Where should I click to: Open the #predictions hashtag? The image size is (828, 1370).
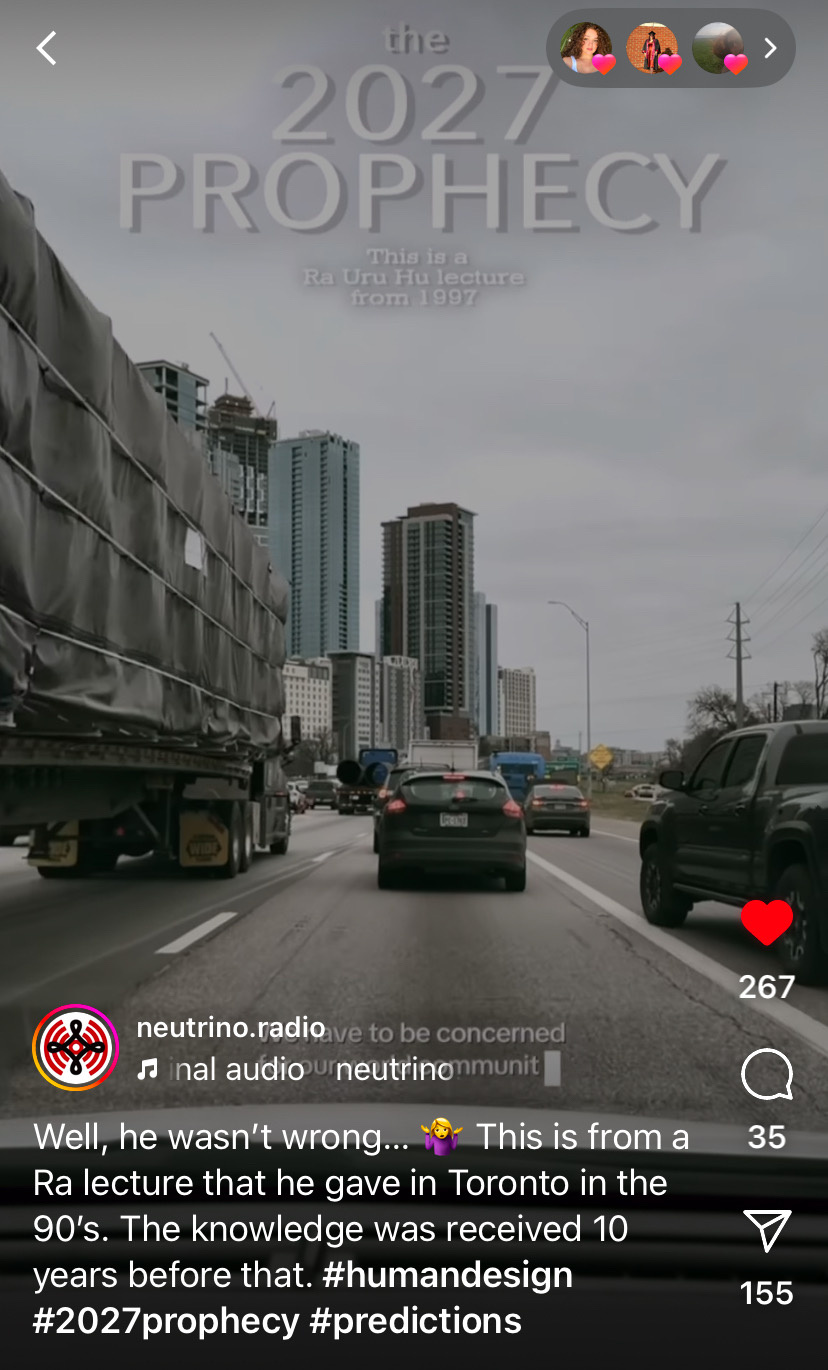pyautogui.click(x=415, y=1321)
